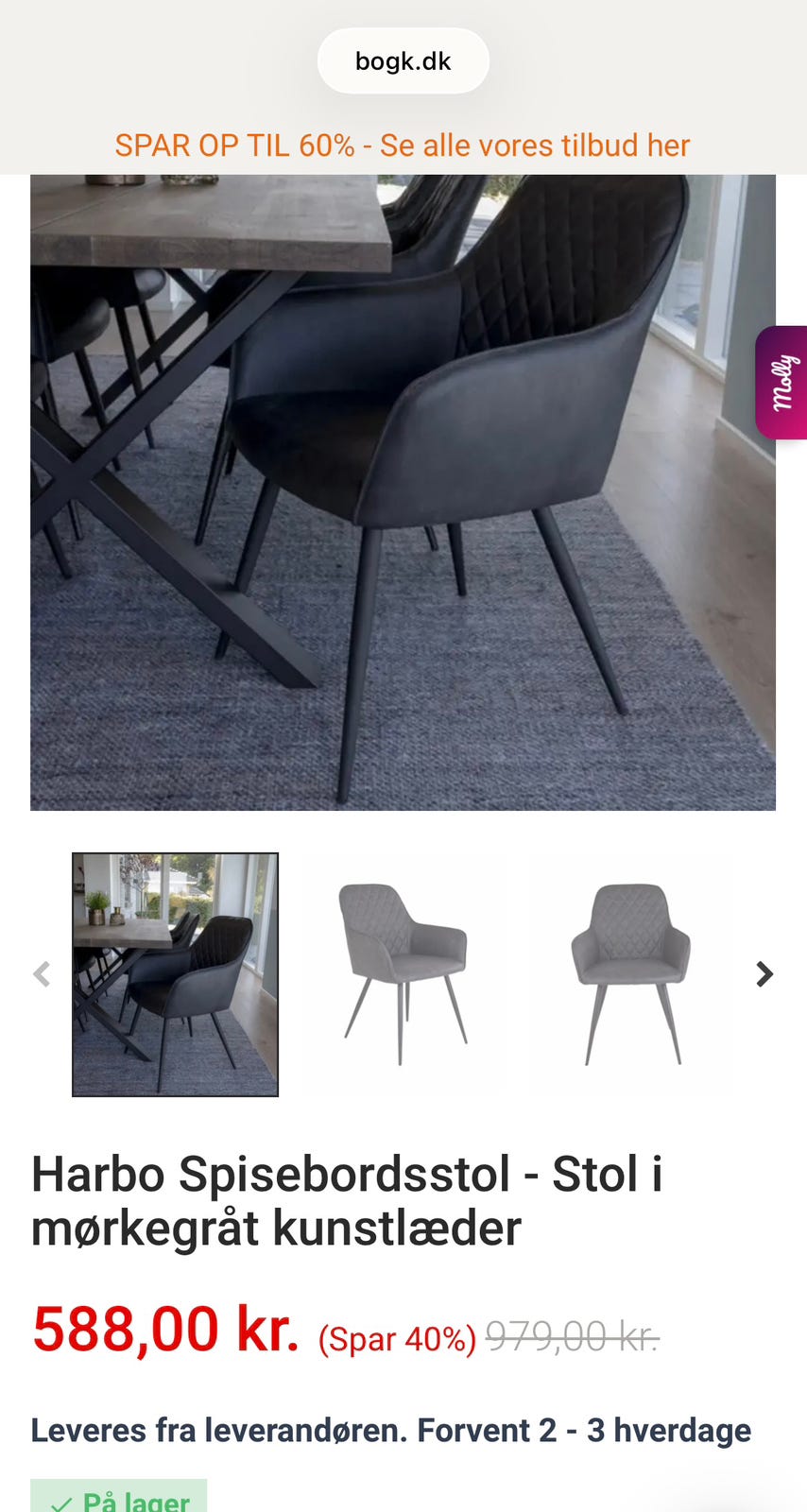Show next product thumbnails with right arrow
This screenshot has width=807, height=1512.
(764, 974)
